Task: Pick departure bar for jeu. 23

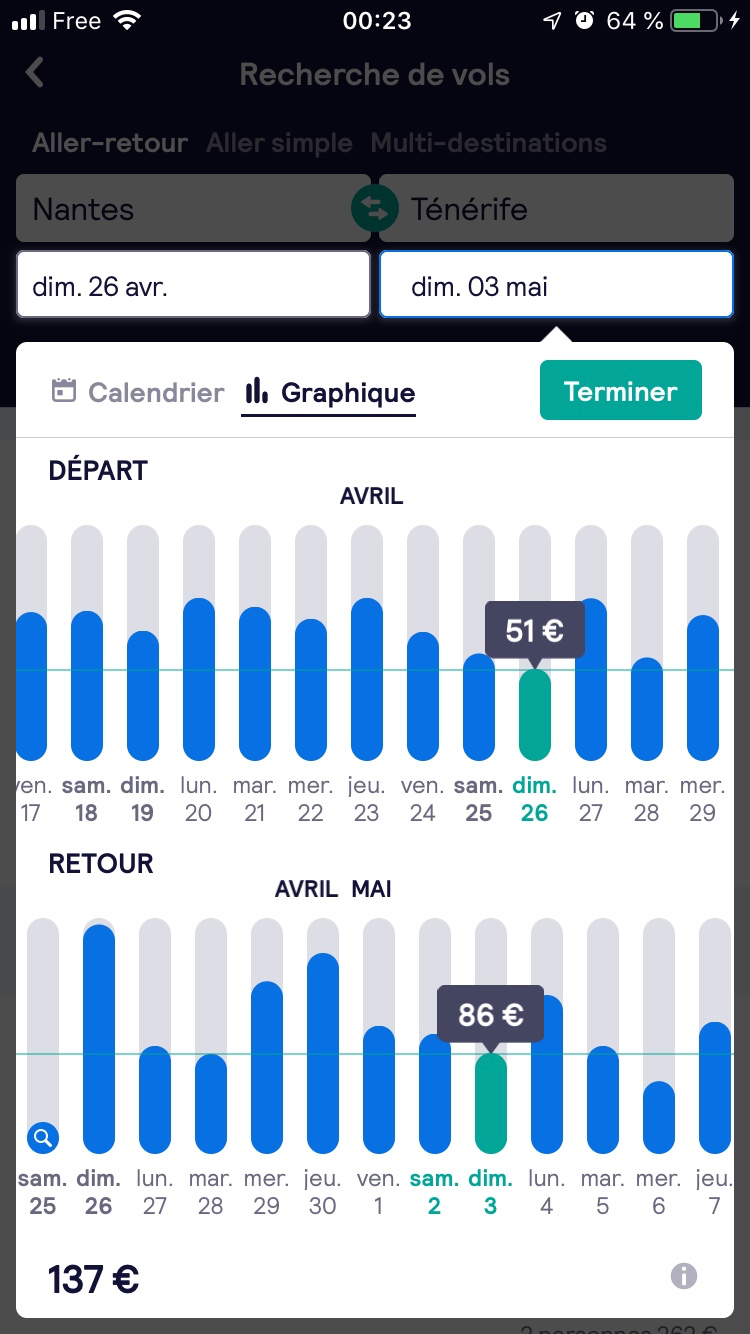Action: pos(367,680)
